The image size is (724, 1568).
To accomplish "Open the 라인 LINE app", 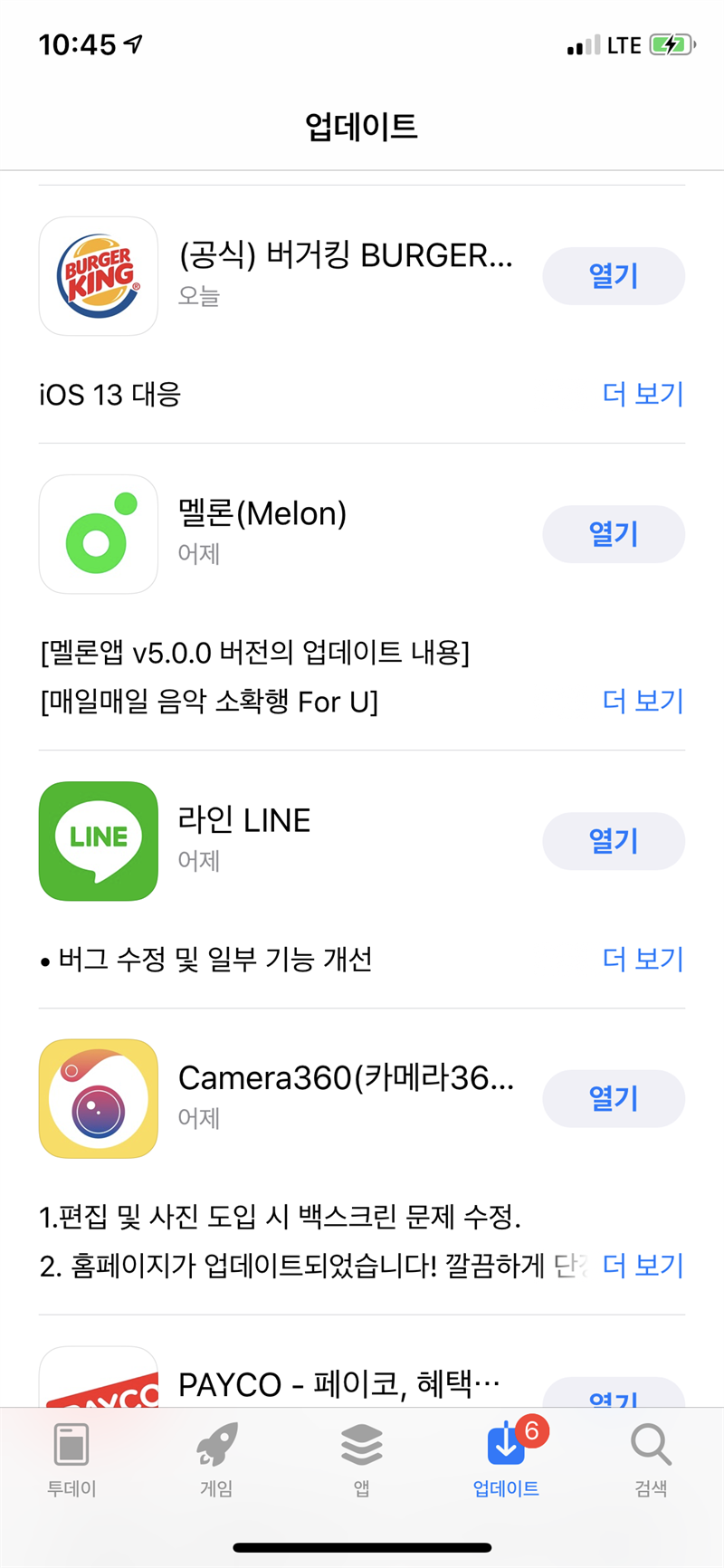I will pyautogui.click(x=614, y=841).
